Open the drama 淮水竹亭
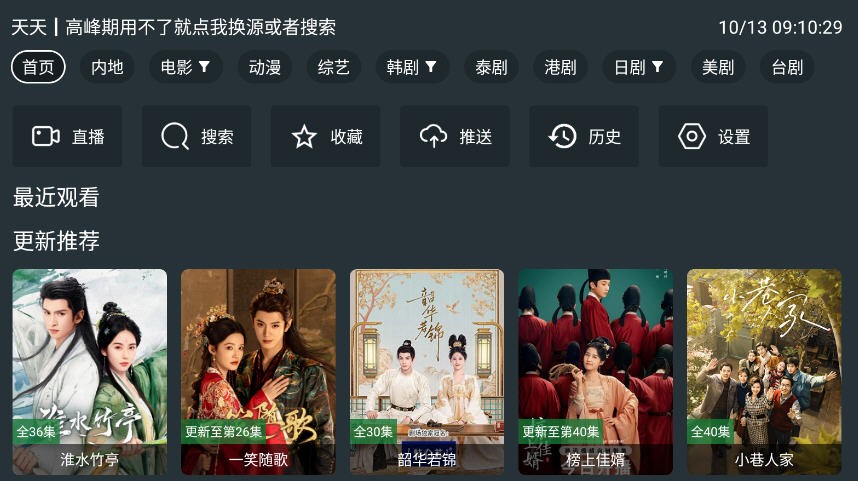Image resolution: width=858 pixels, height=481 pixels. click(x=90, y=370)
